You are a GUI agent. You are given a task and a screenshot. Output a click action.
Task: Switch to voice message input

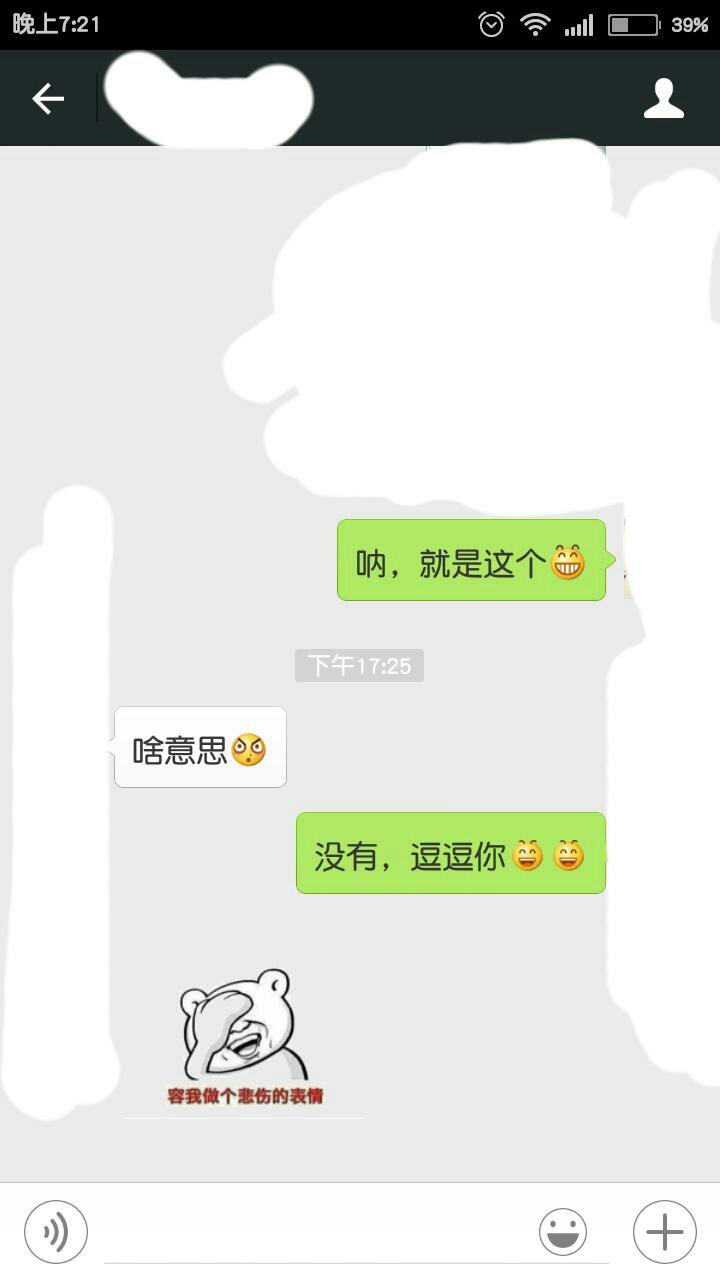click(x=56, y=1232)
